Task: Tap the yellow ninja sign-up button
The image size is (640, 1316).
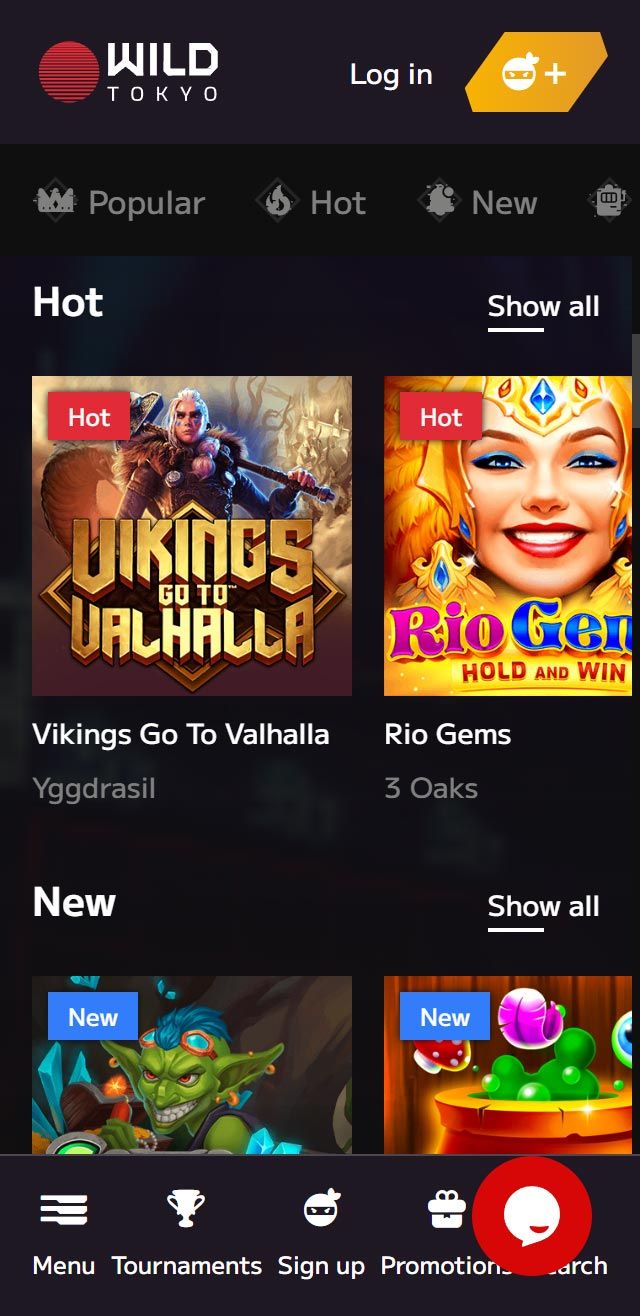Action: coord(535,72)
